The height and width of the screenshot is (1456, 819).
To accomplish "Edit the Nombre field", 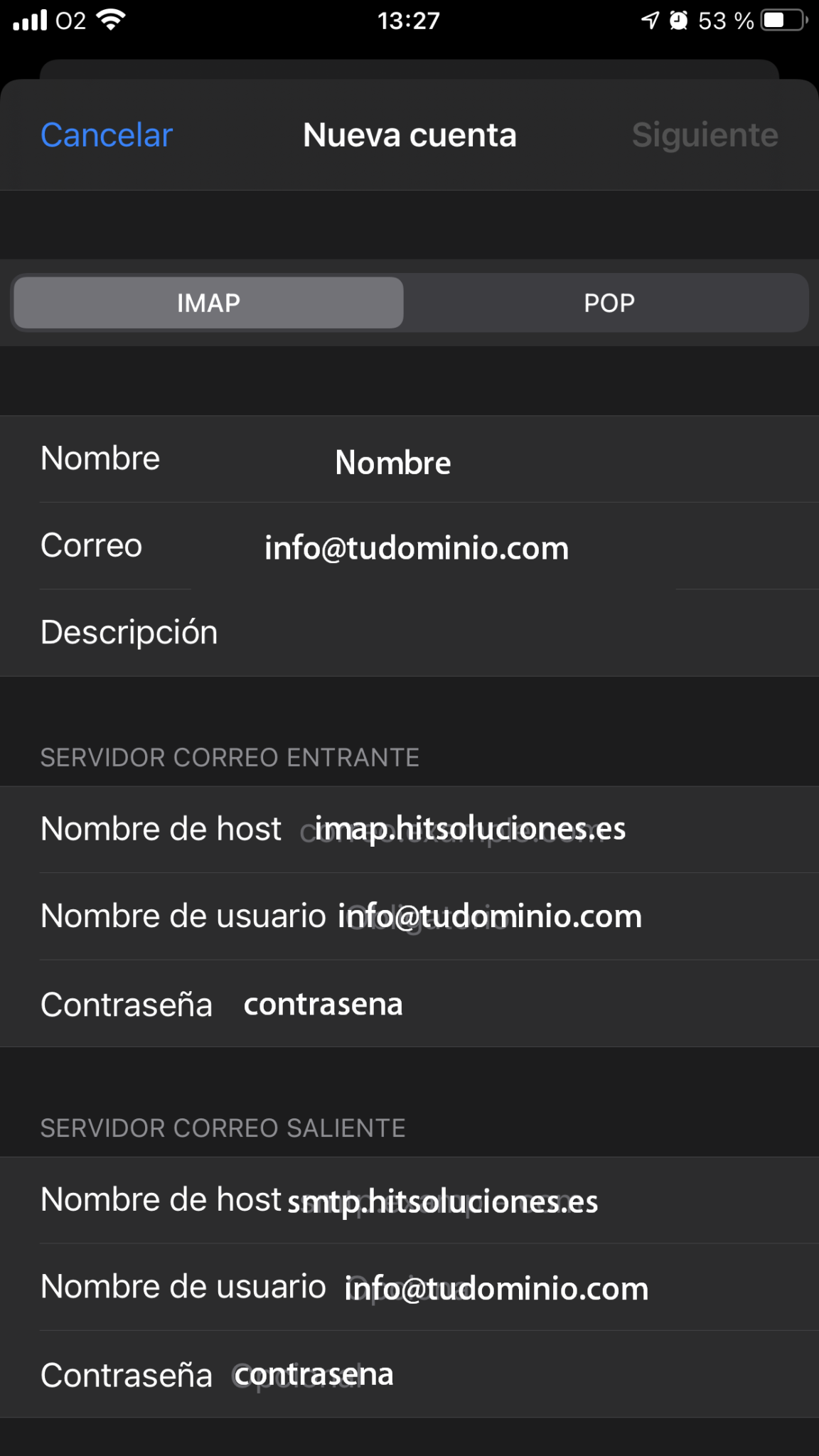I will (409, 459).
